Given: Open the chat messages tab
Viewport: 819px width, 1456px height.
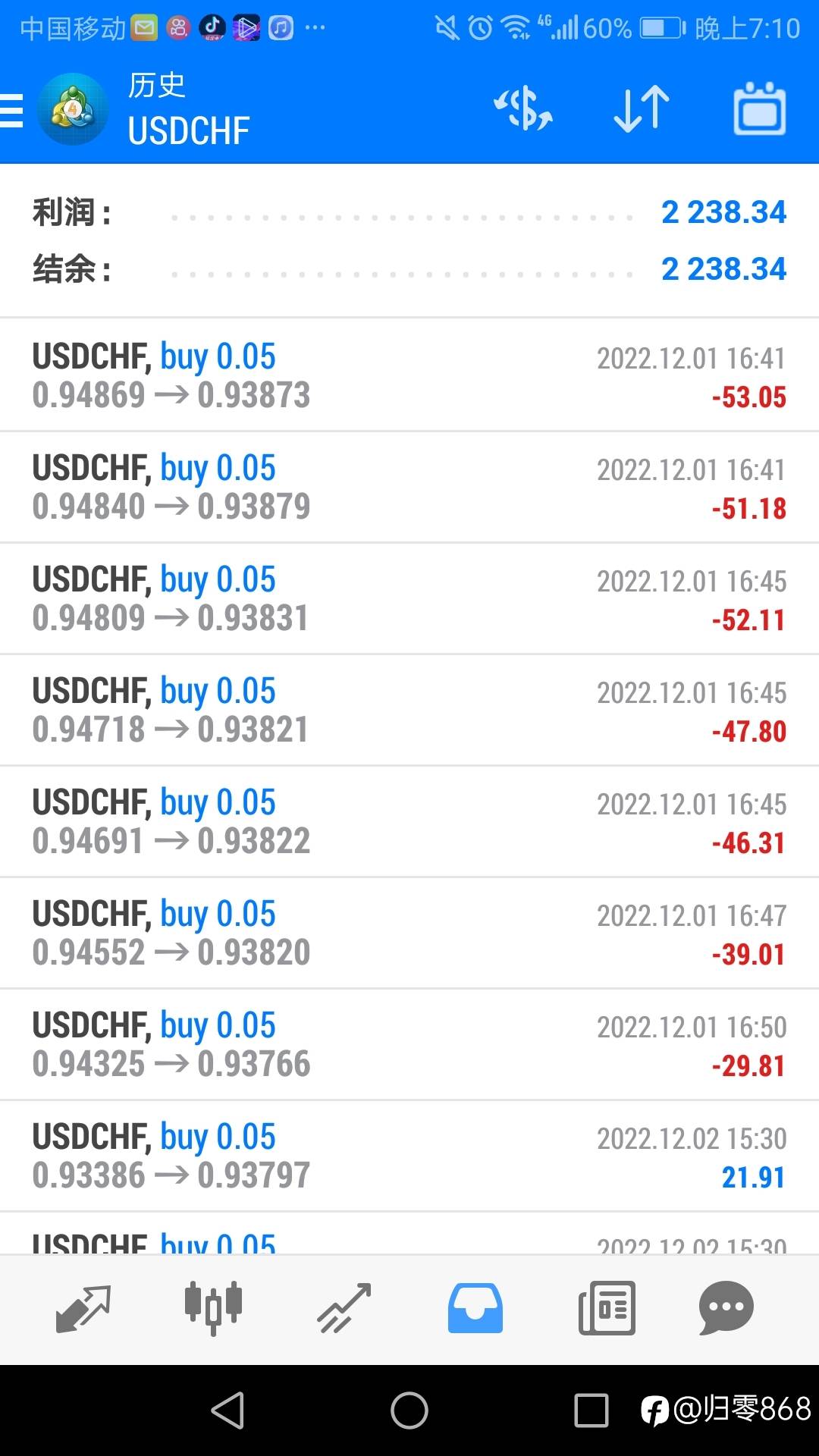Looking at the screenshot, I should [x=726, y=1308].
